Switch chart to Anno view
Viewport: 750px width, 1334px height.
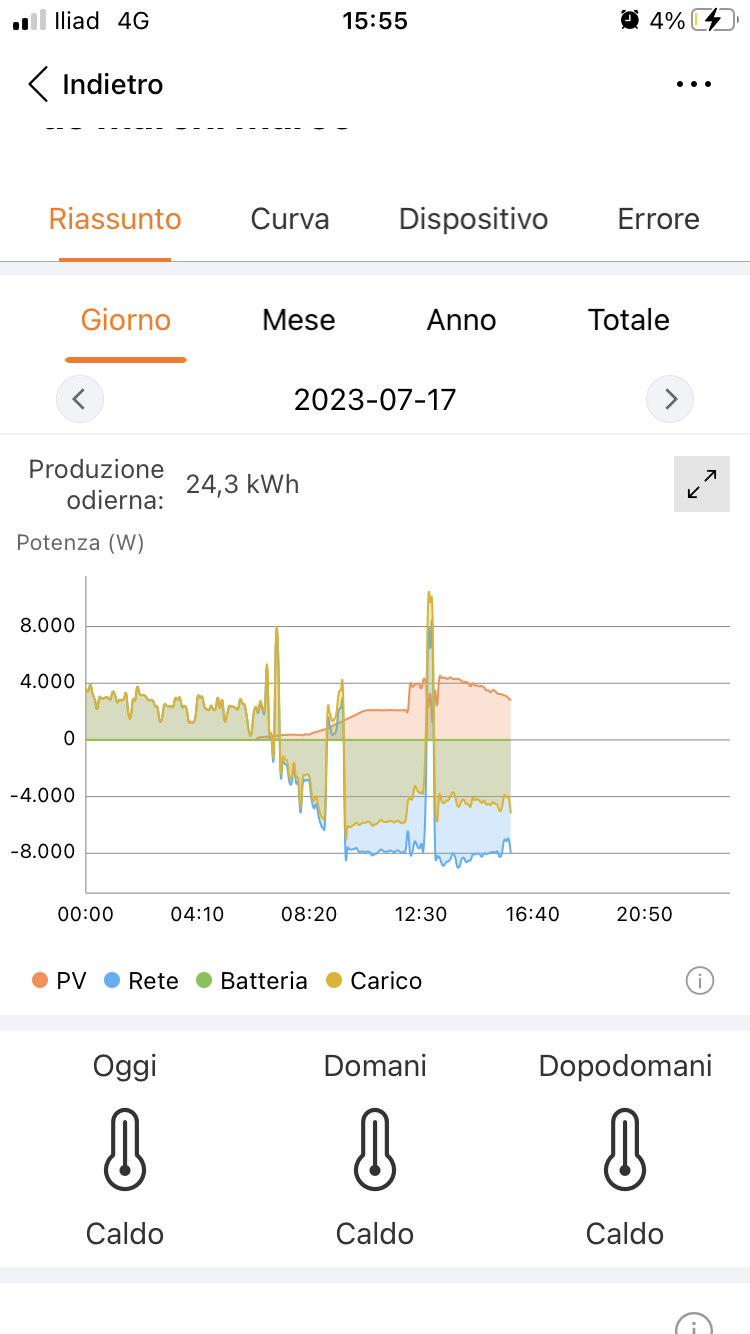tap(461, 320)
